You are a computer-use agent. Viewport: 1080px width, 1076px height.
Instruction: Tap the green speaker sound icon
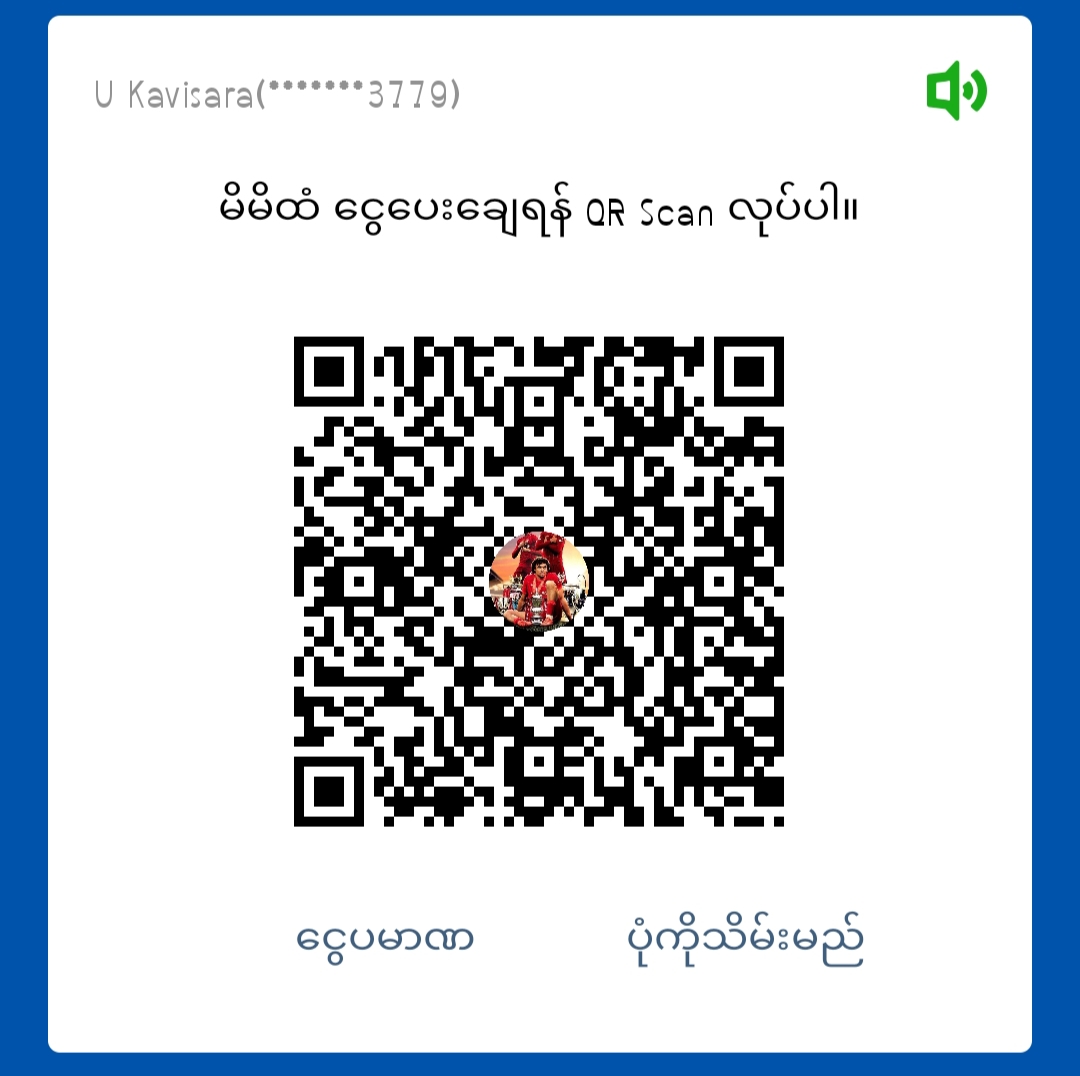(x=956, y=91)
